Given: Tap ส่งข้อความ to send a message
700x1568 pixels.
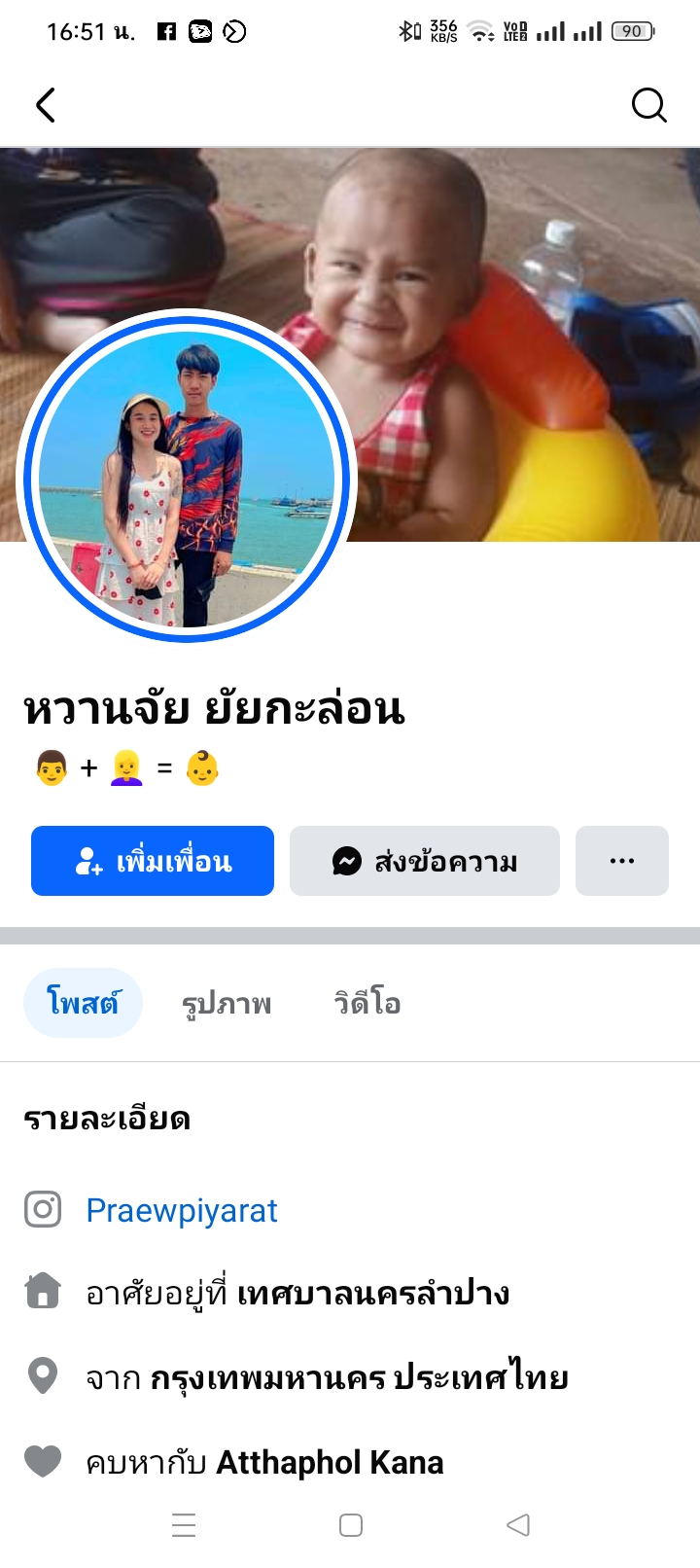Looking at the screenshot, I should [x=425, y=861].
